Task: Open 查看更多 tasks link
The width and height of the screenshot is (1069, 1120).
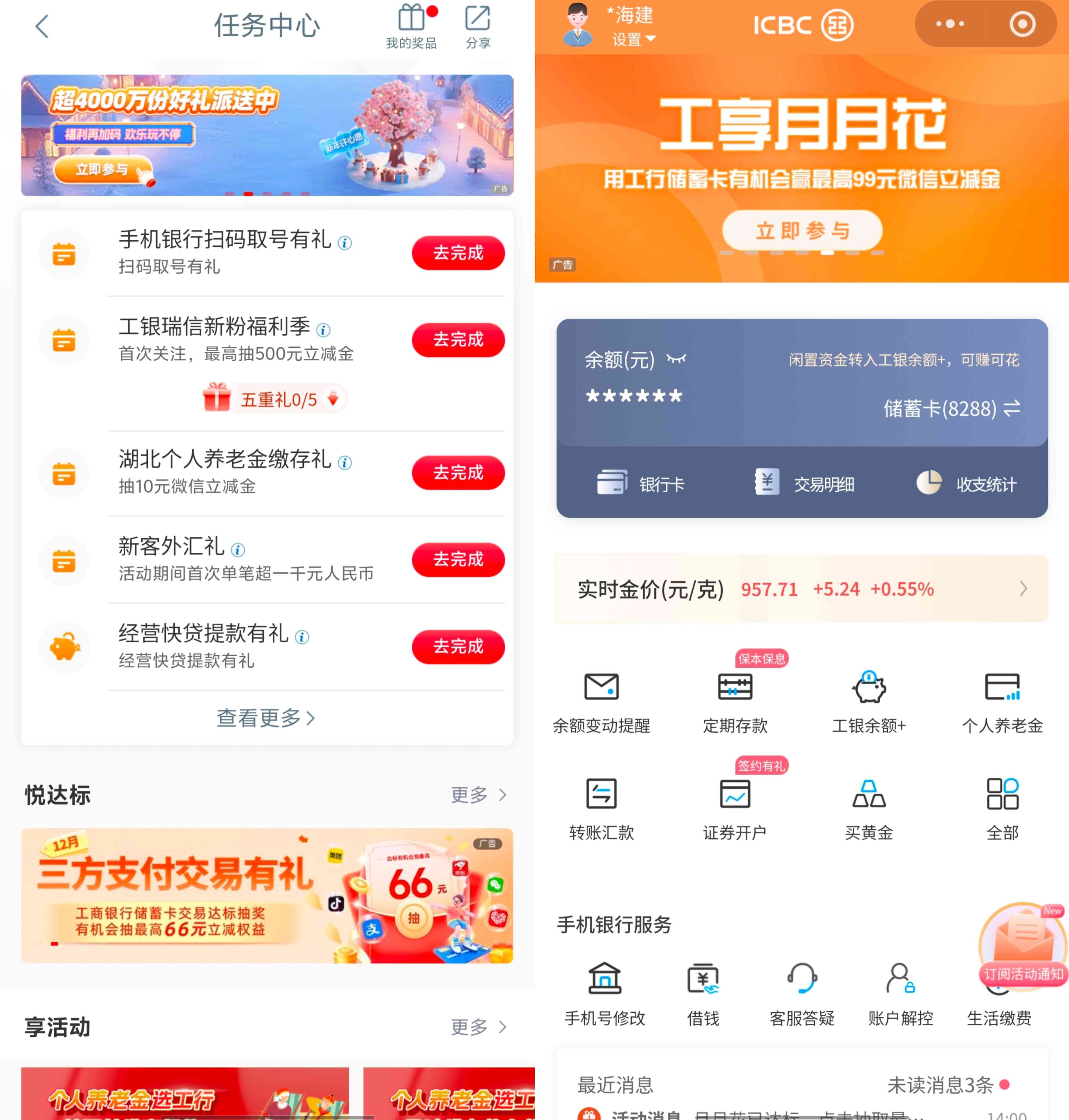Action: pos(266,718)
